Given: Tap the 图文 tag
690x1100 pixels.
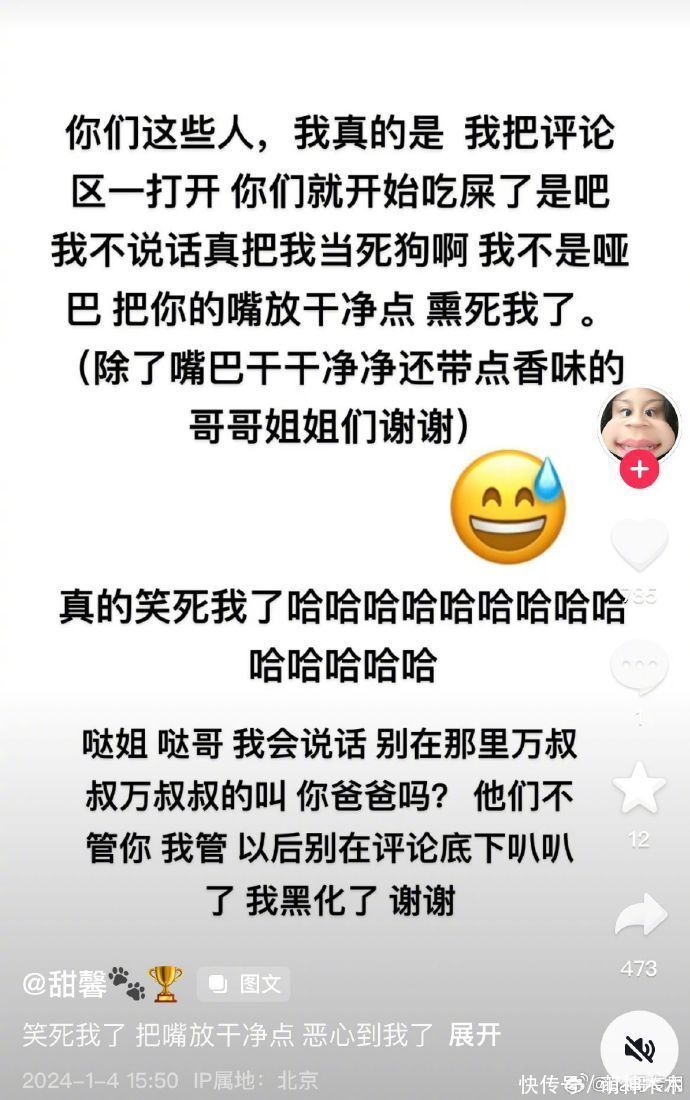Looking at the screenshot, I should [245, 984].
